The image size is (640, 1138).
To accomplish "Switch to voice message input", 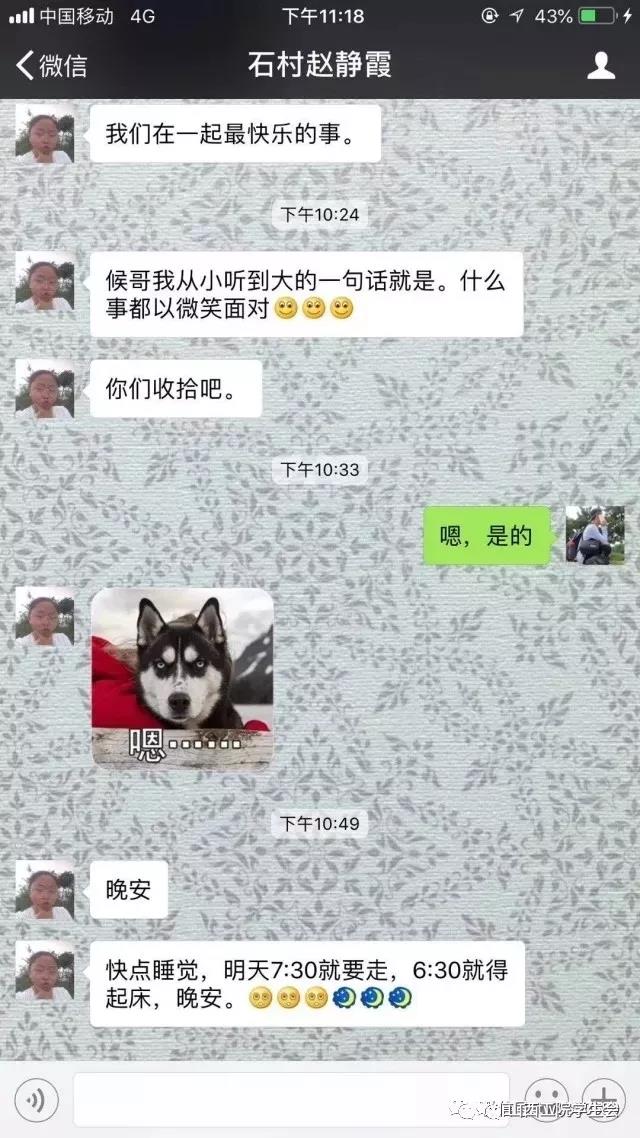I will click(x=36, y=1101).
